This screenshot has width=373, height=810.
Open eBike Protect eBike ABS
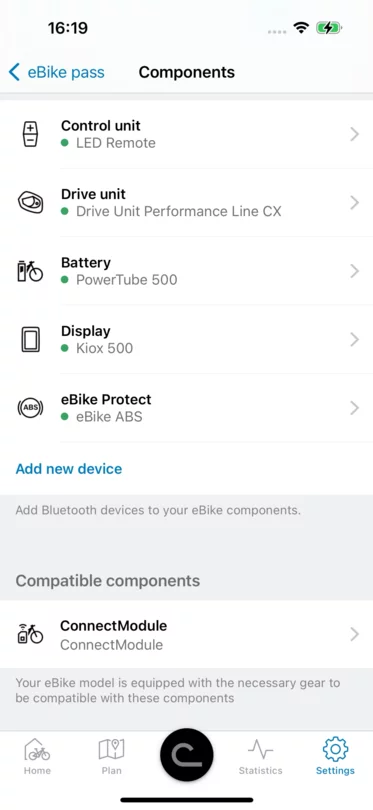click(186, 408)
